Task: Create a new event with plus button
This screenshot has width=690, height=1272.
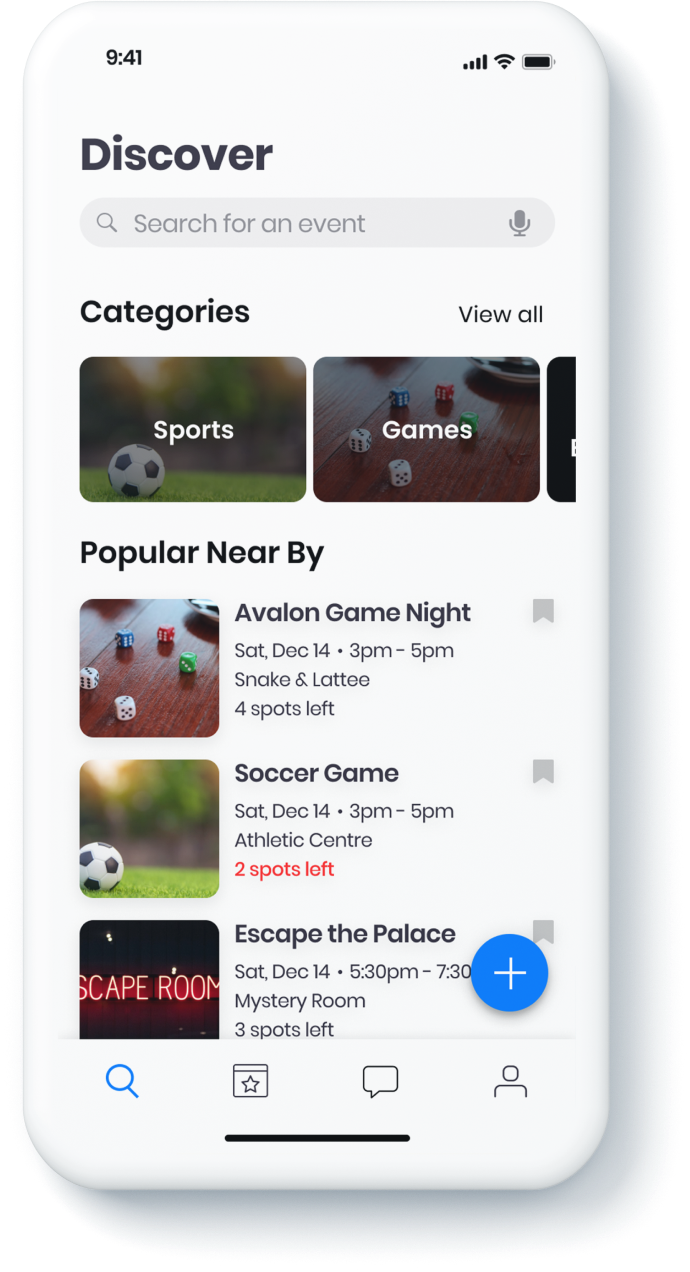Action: [x=509, y=973]
